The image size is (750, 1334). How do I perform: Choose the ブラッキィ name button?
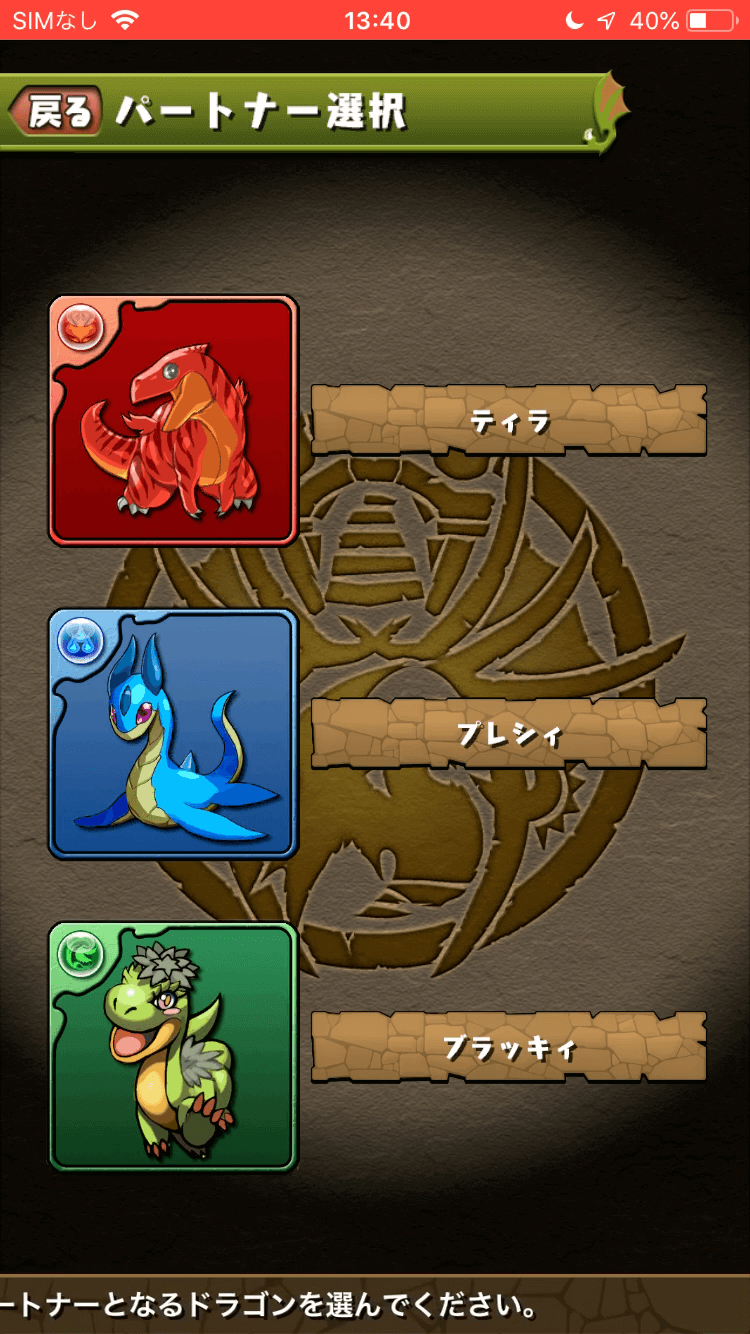[x=509, y=1047]
